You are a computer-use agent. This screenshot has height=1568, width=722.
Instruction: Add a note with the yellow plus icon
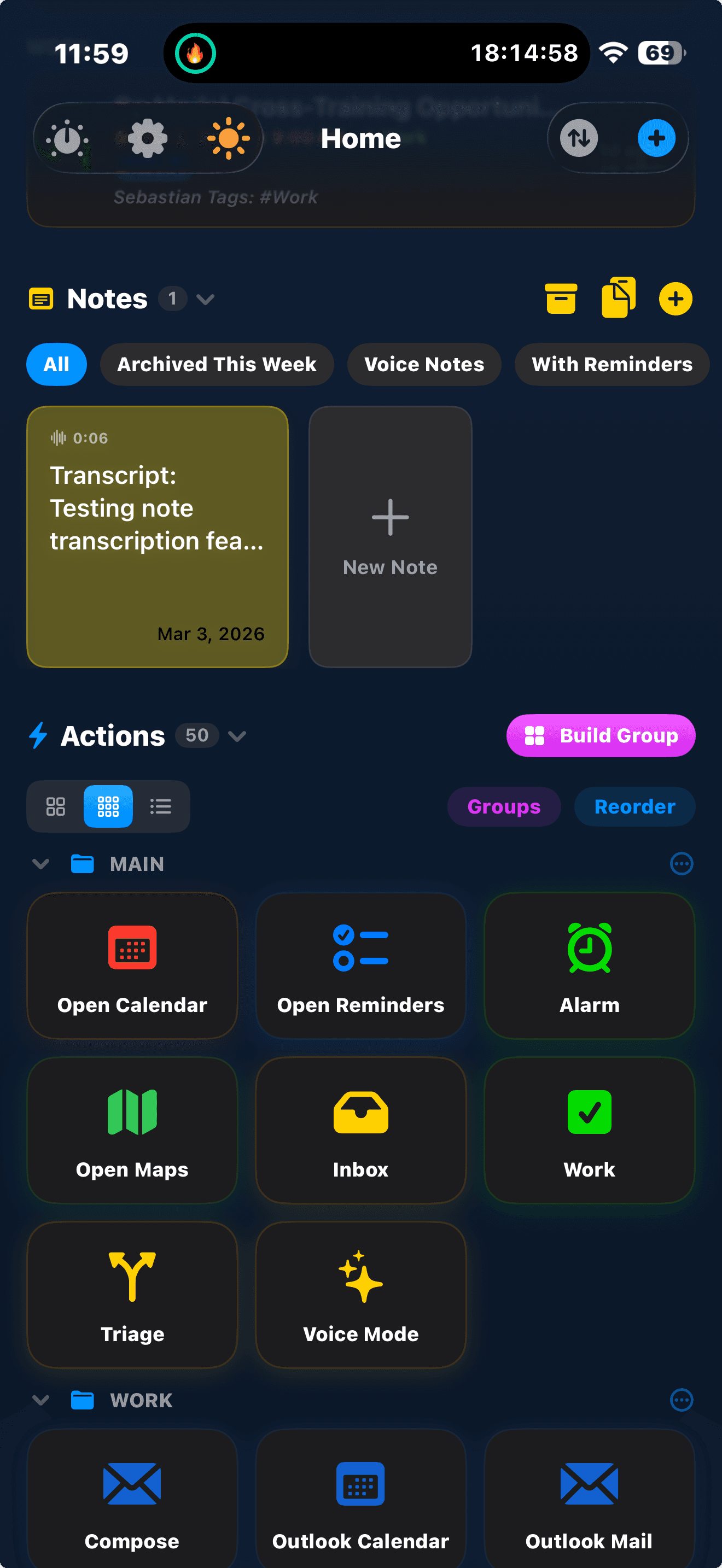point(675,299)
